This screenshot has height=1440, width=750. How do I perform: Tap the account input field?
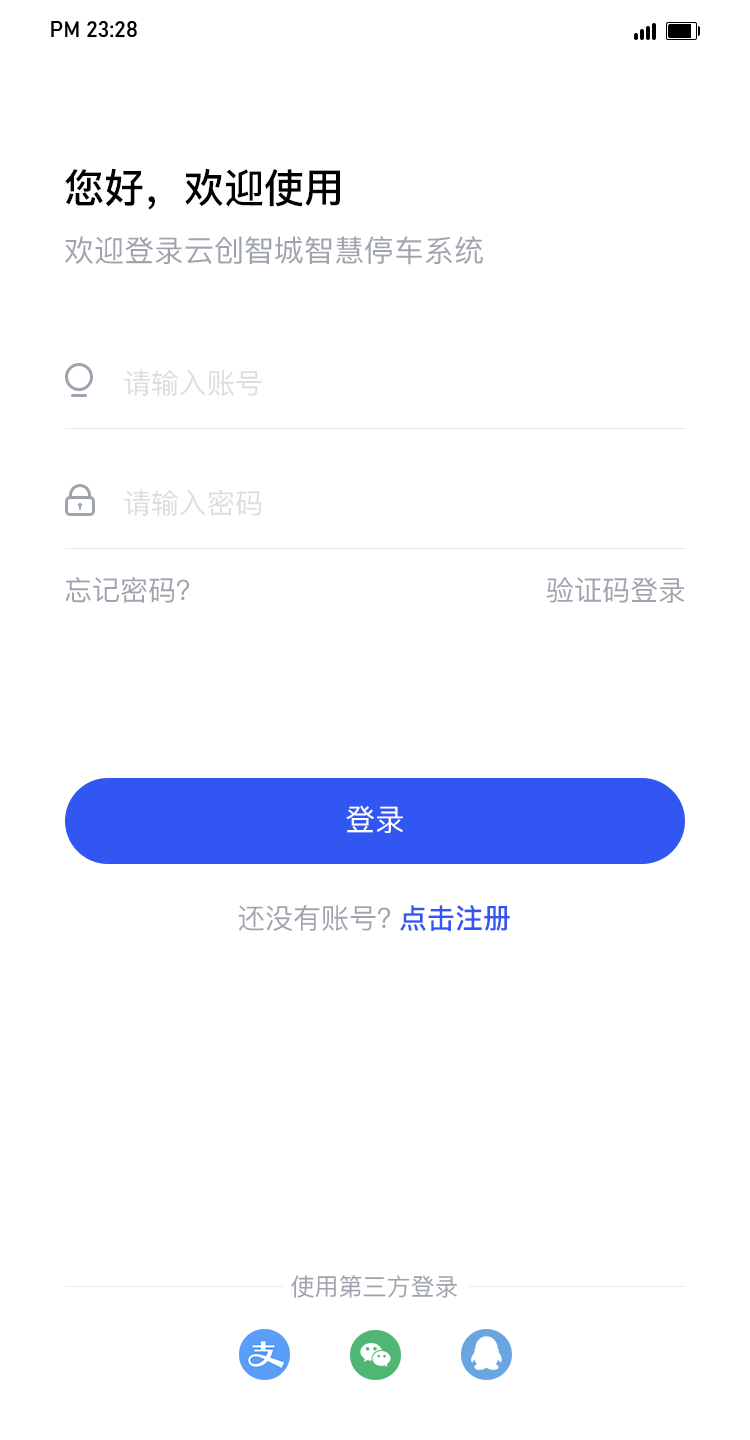[400, 383]
